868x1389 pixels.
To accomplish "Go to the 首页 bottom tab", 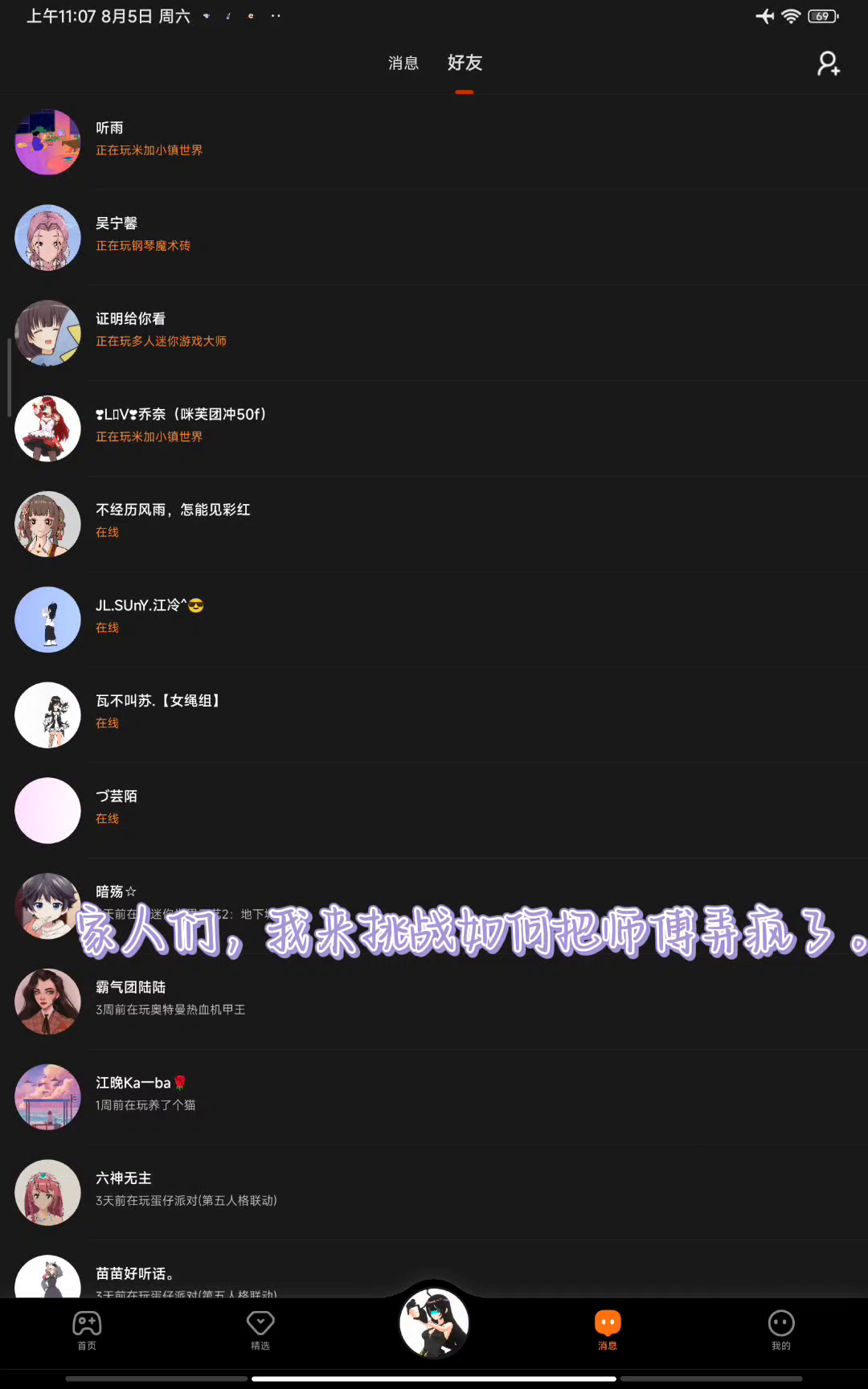I will click(x=87, y=1330).
